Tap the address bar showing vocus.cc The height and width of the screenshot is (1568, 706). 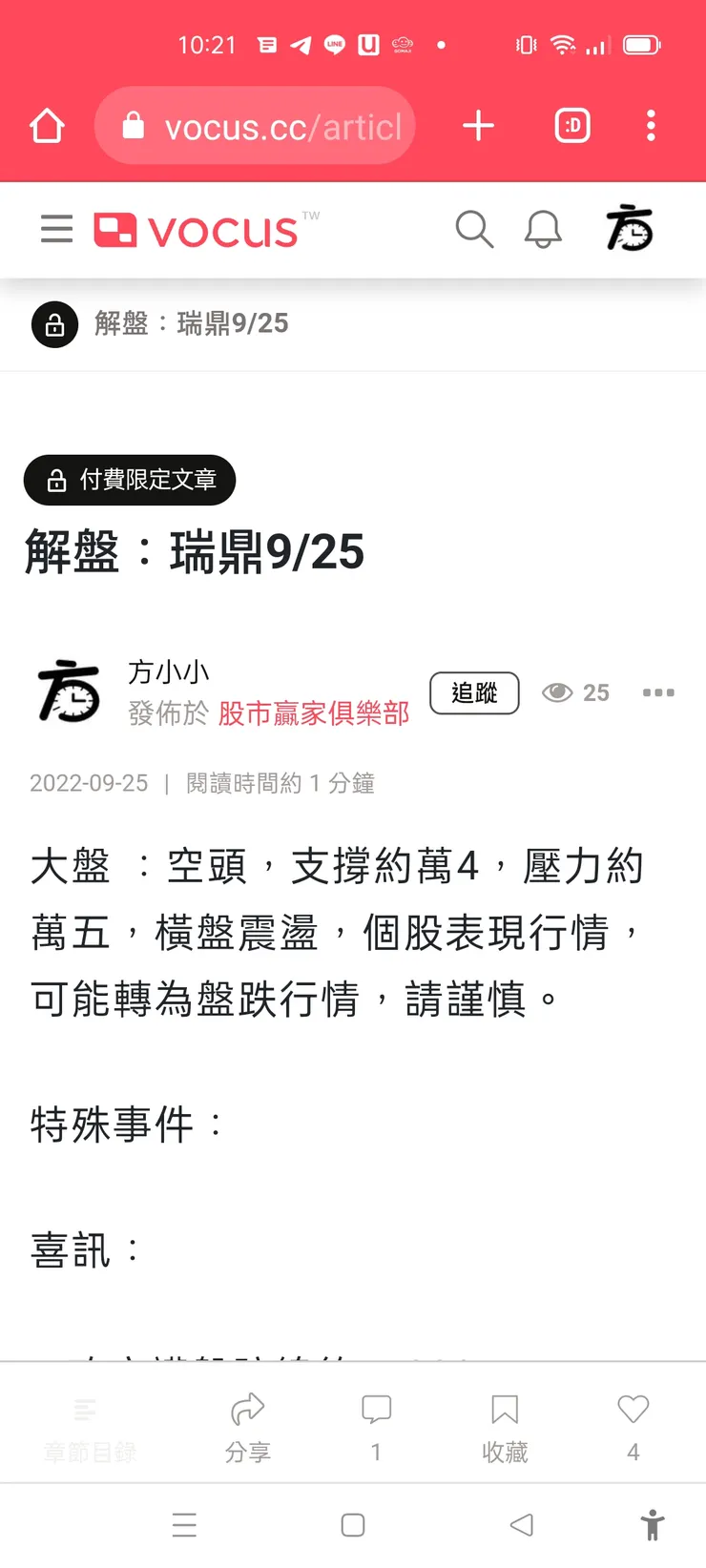(x=255, y=125)
